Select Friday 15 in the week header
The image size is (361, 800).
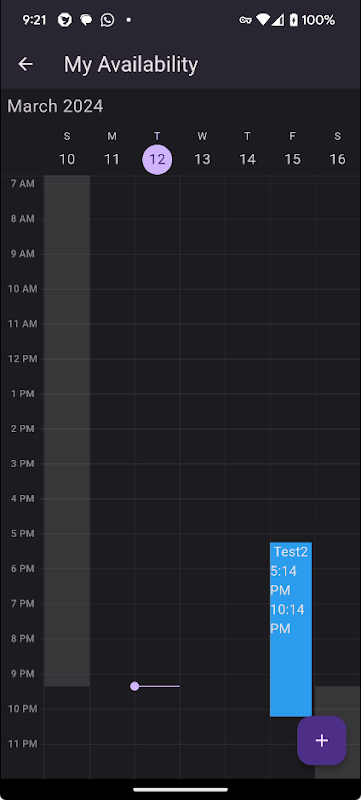click(x=292, y=159)
